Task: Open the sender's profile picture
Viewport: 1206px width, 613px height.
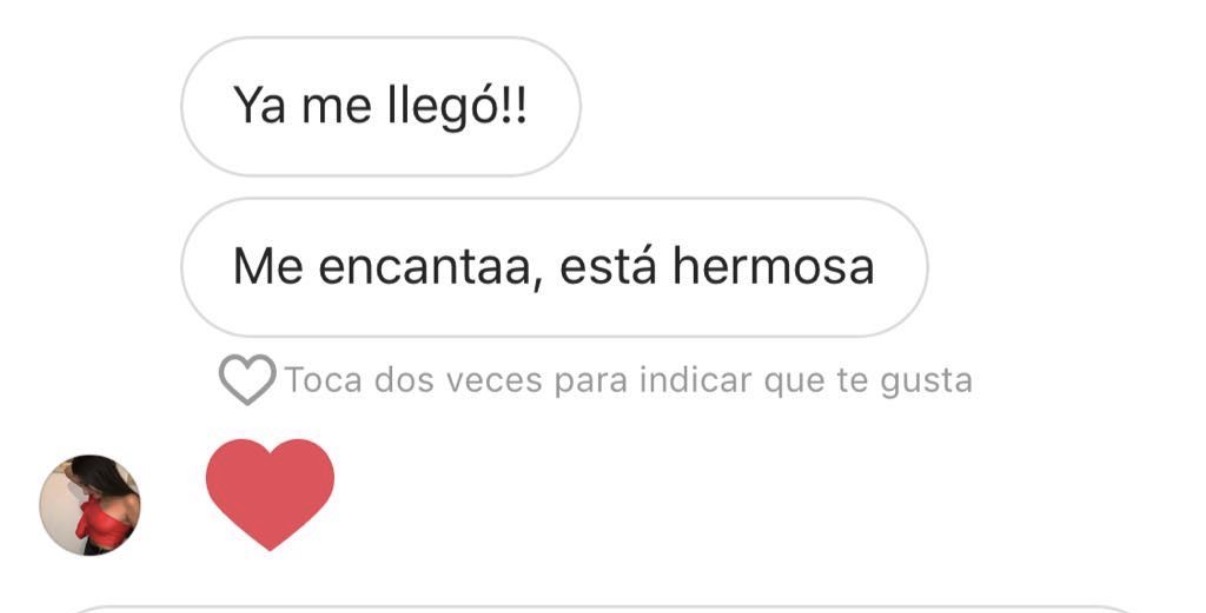Action: [x=90, y=506]
